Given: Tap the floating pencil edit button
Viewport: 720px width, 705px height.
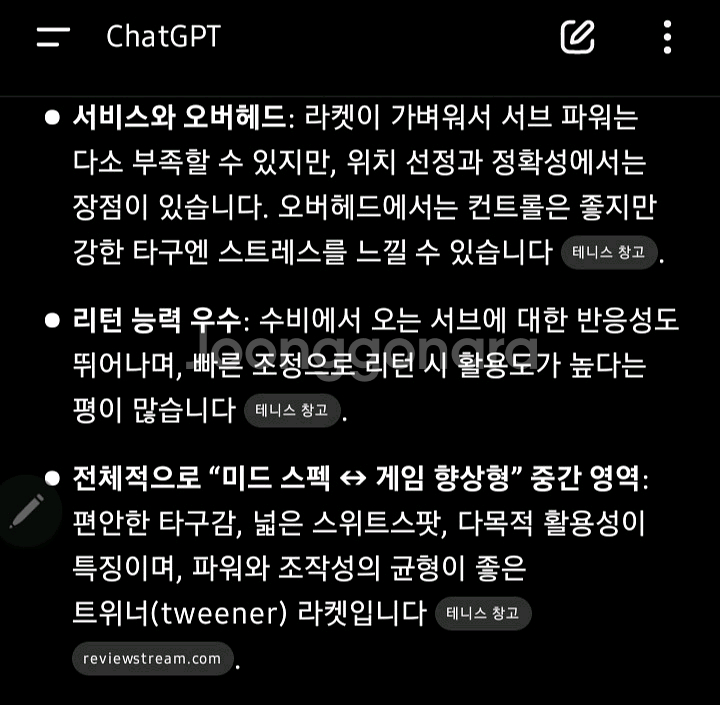Looking at the screenshot, I should click(x=27, y=511).
